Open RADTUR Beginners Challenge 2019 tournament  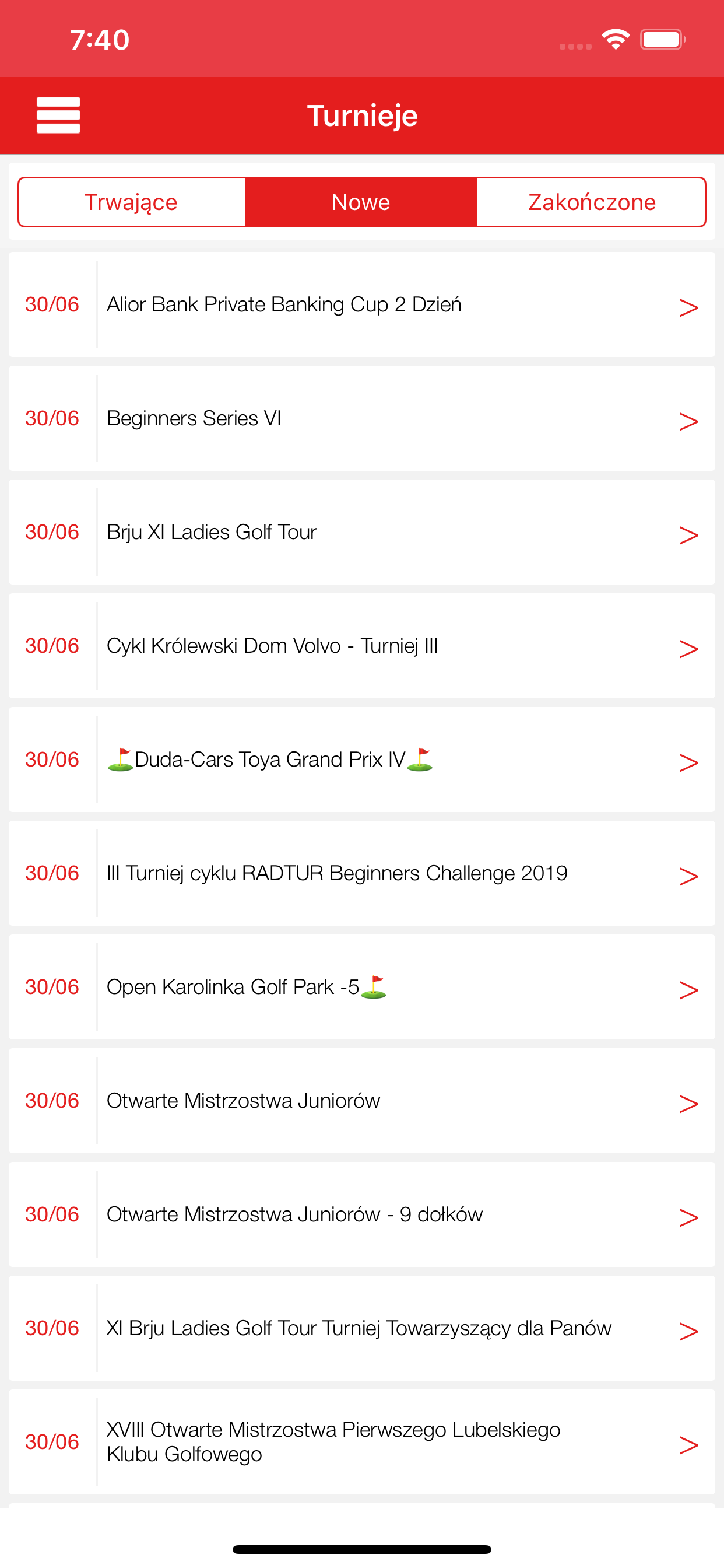click(361, 873)
